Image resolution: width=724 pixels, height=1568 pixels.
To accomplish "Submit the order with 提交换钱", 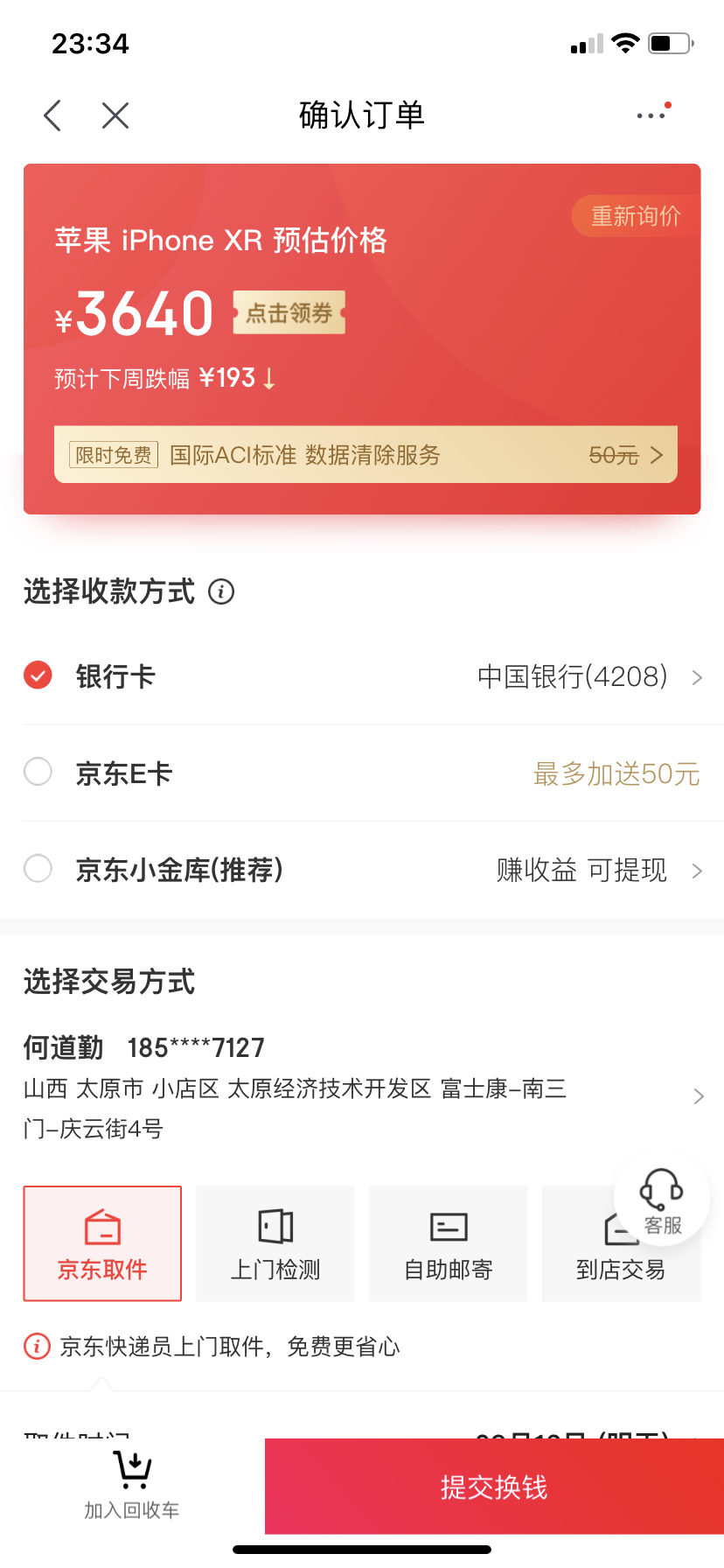I will [x=494, y=1486].
